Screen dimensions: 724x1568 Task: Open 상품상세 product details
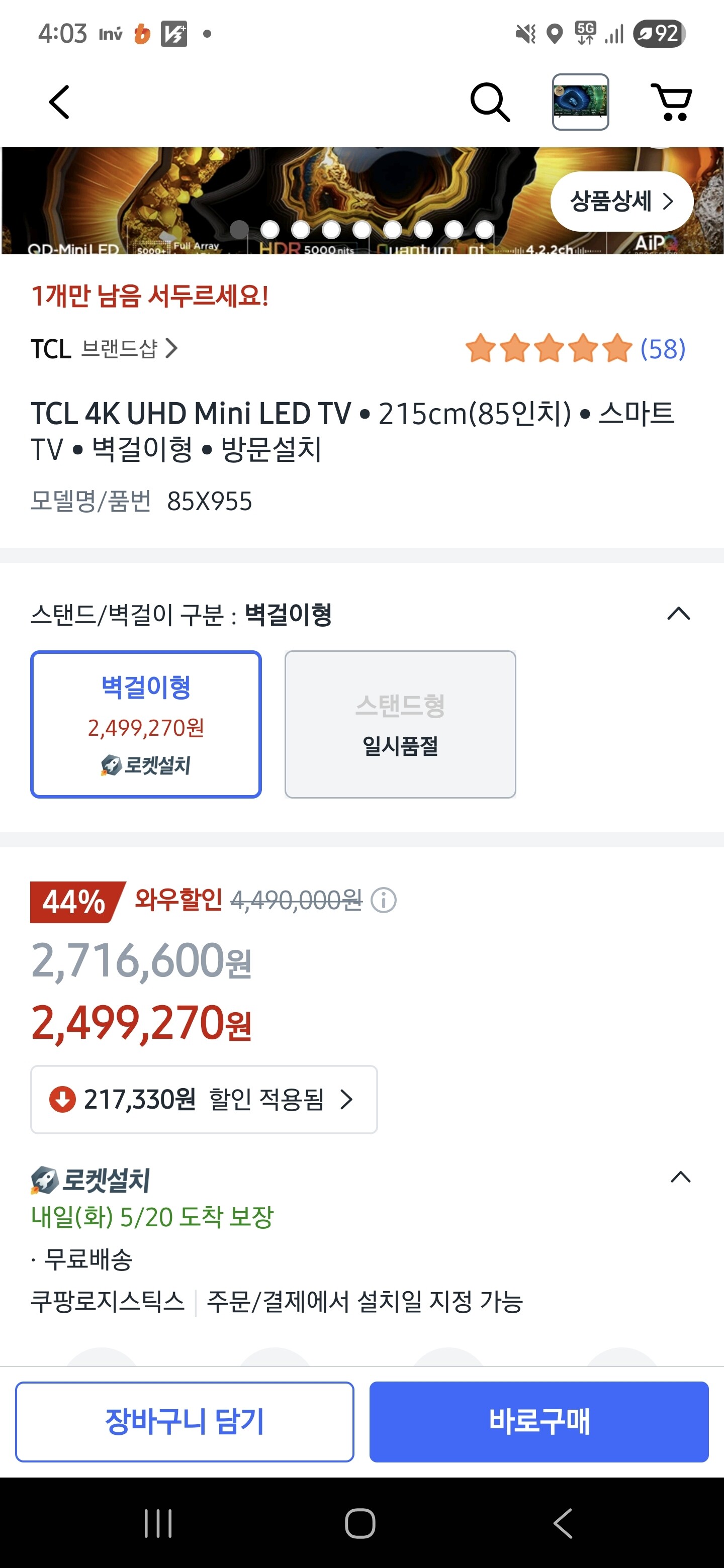click(621, 201)
